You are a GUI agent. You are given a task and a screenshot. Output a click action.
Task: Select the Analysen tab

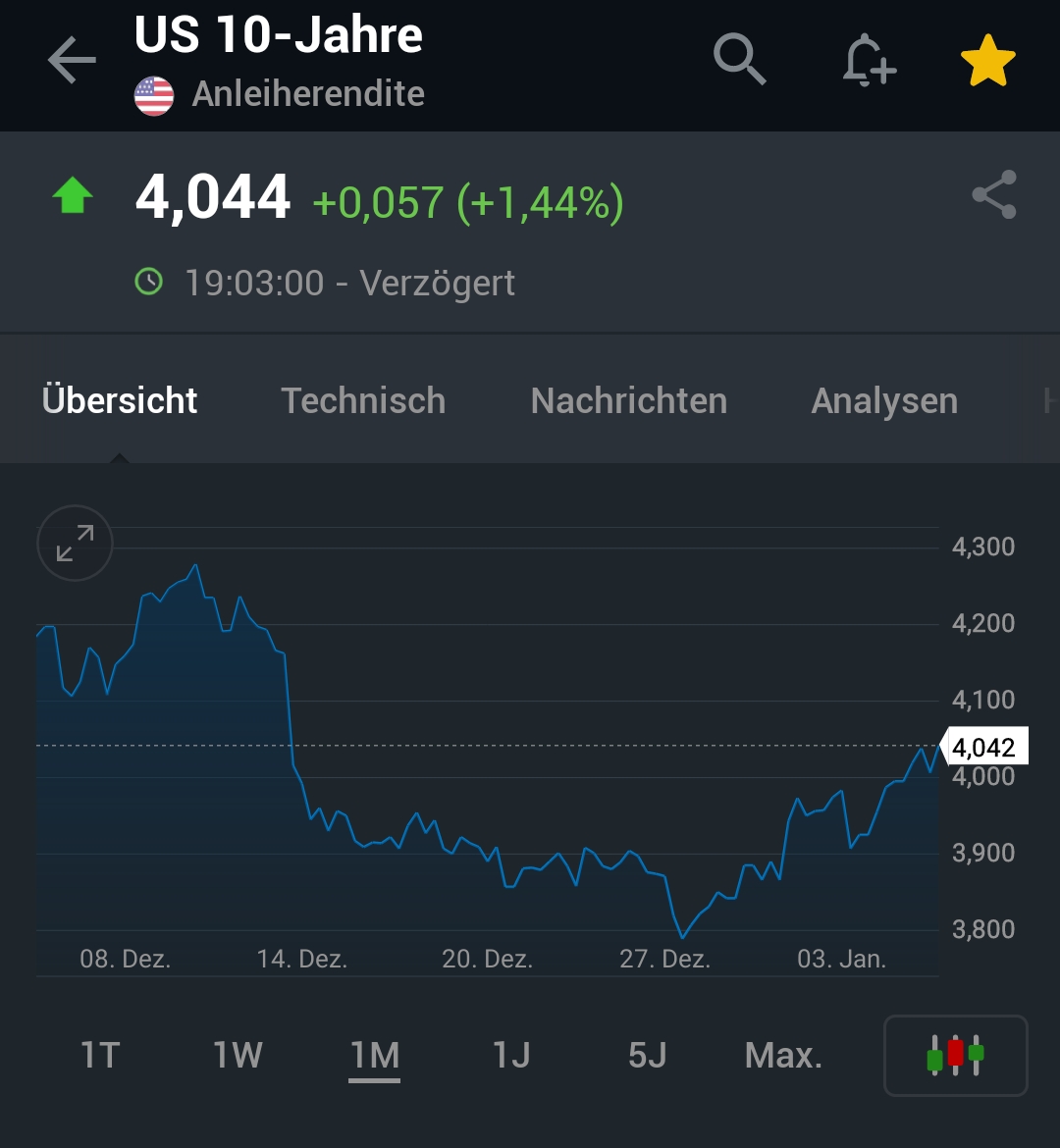click(884, 400)
